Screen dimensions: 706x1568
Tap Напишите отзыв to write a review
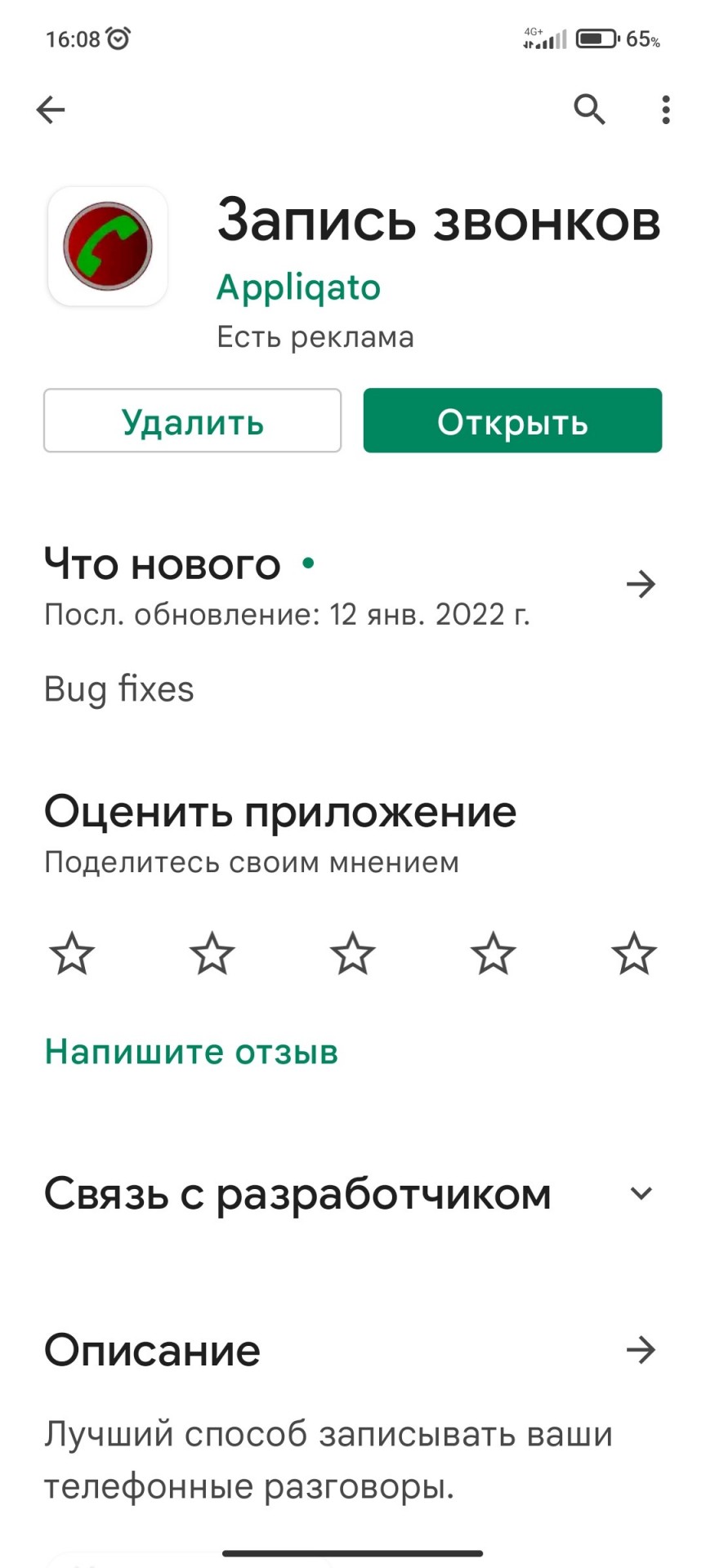point(191,1052)
